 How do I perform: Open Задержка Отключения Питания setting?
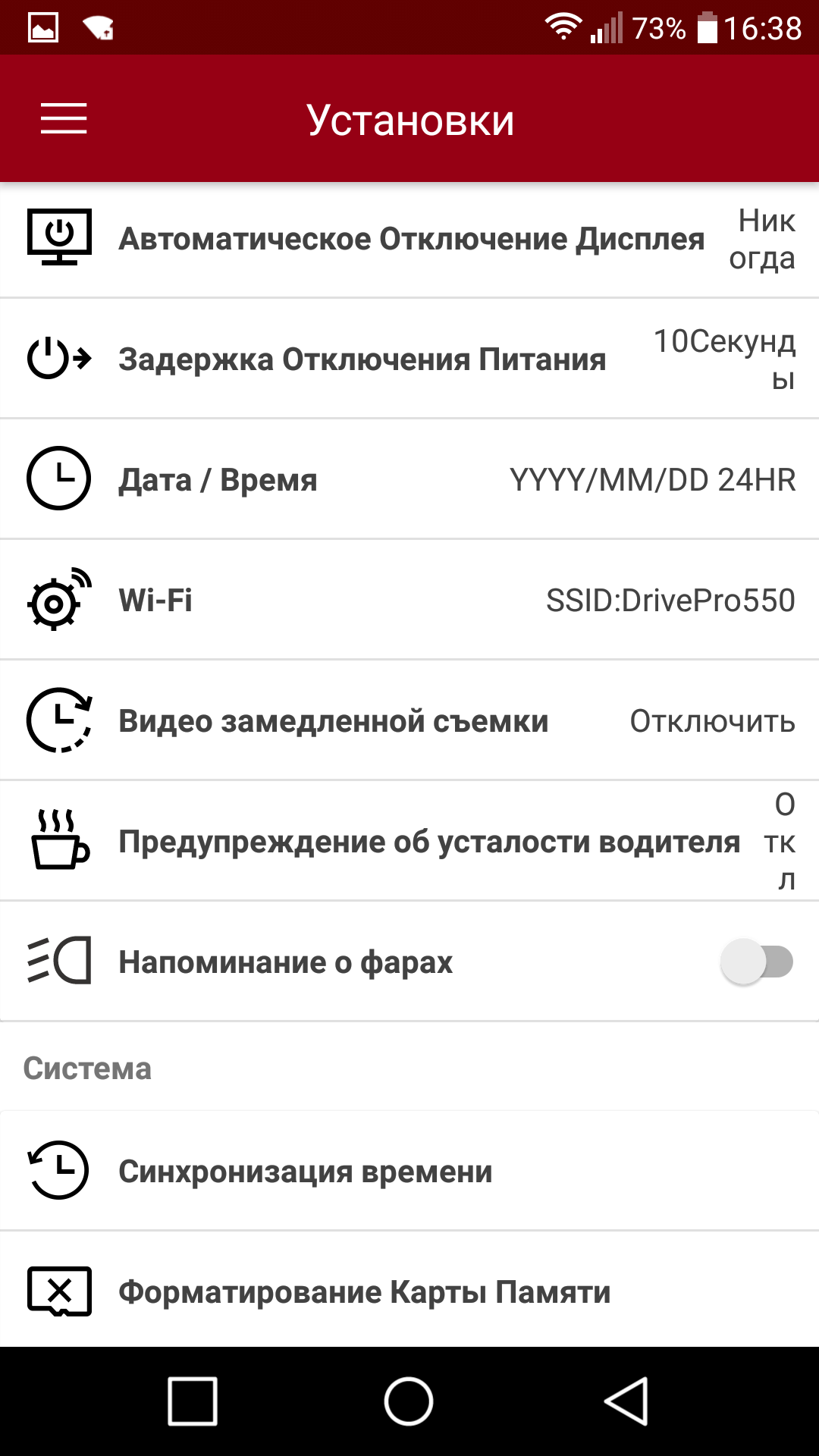coord(409,359)
